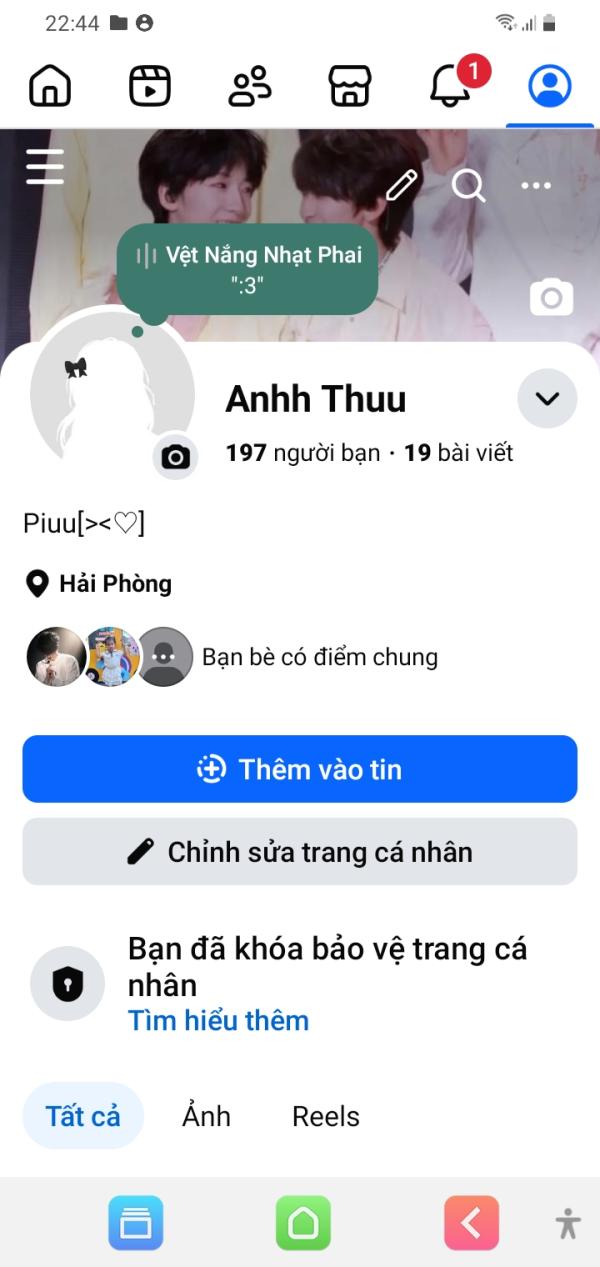Open the Tìm hiểu thêm link

(x=218, y=1020)
